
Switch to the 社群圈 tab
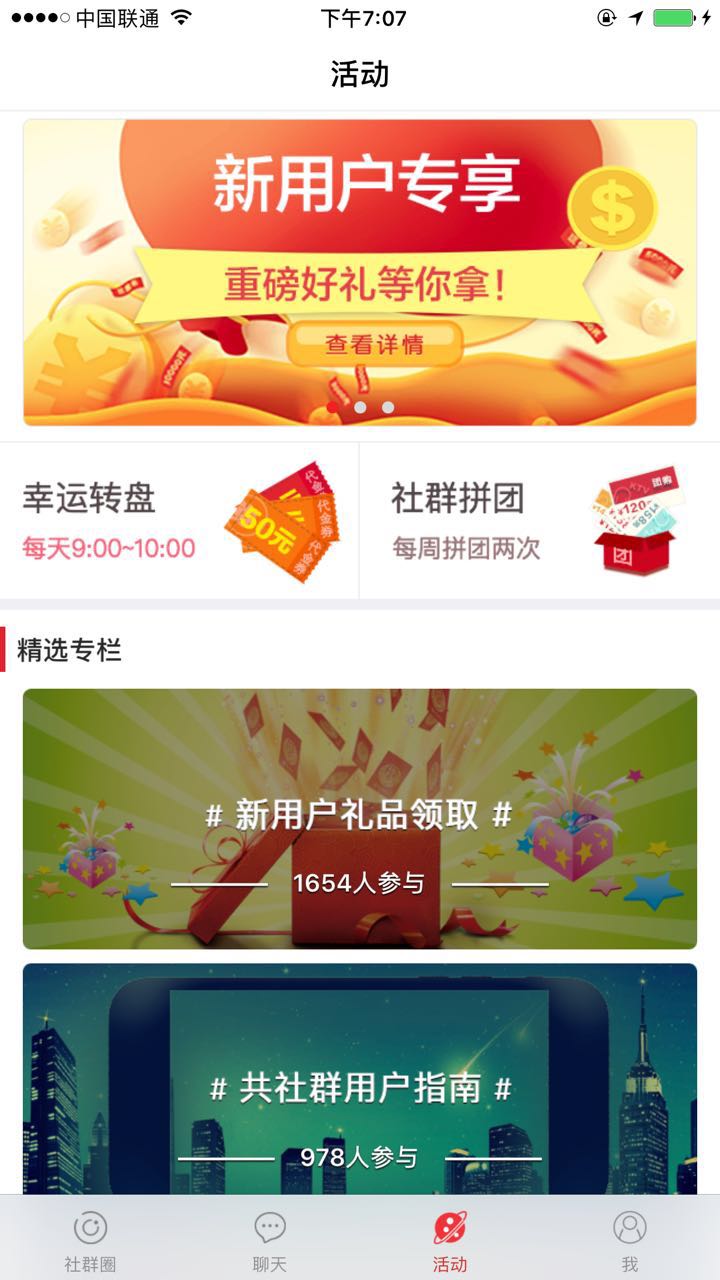click(x=90, y=1240)
